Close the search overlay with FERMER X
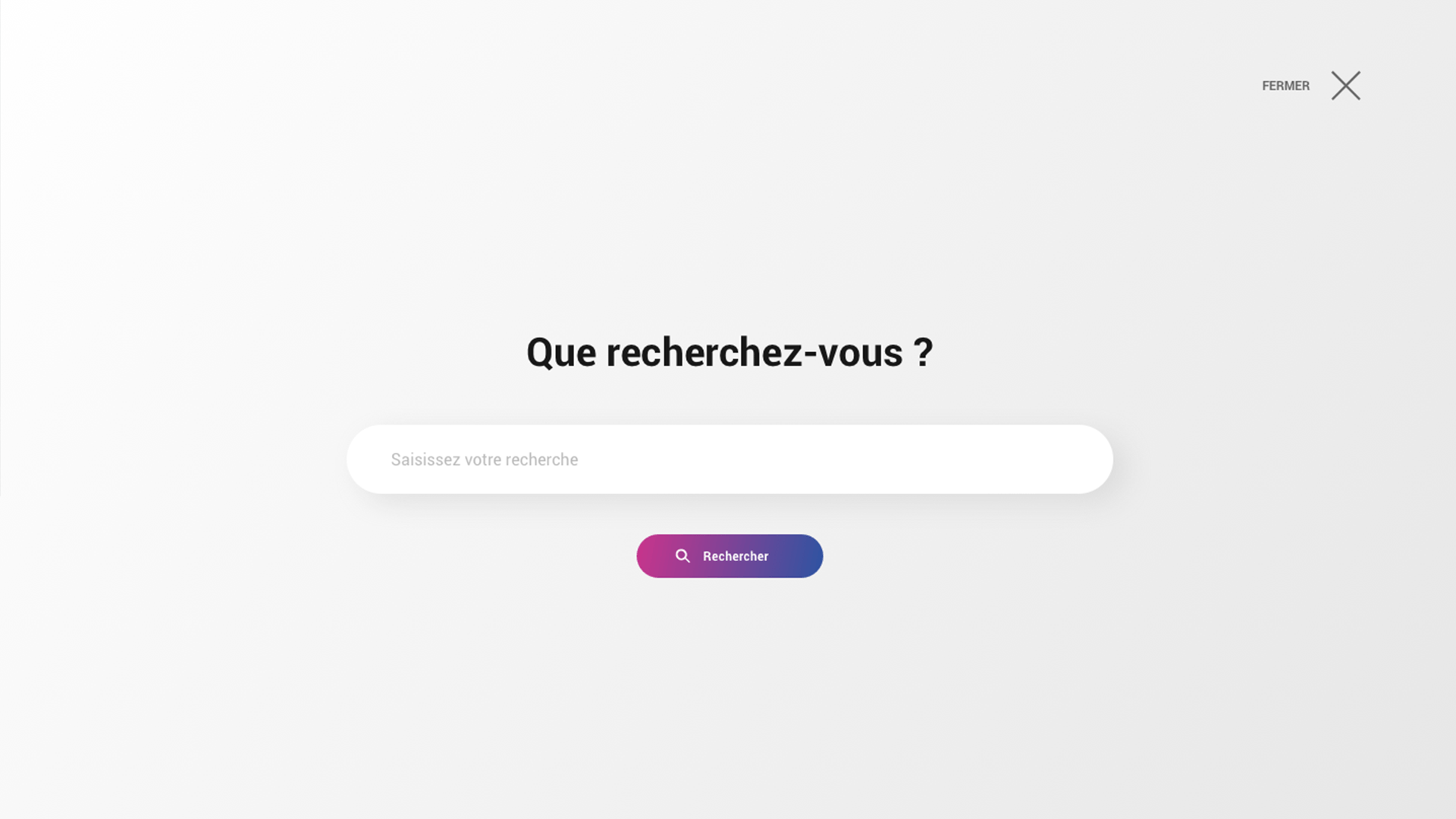This screenshot has height=819, width=1456. point(1345,86)
